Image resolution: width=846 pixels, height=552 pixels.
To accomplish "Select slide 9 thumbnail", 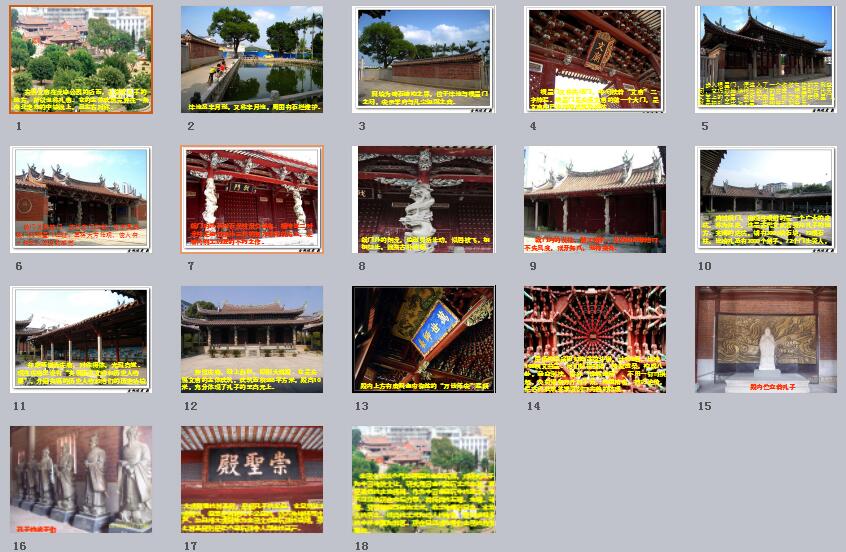I will tap(595, 199).
